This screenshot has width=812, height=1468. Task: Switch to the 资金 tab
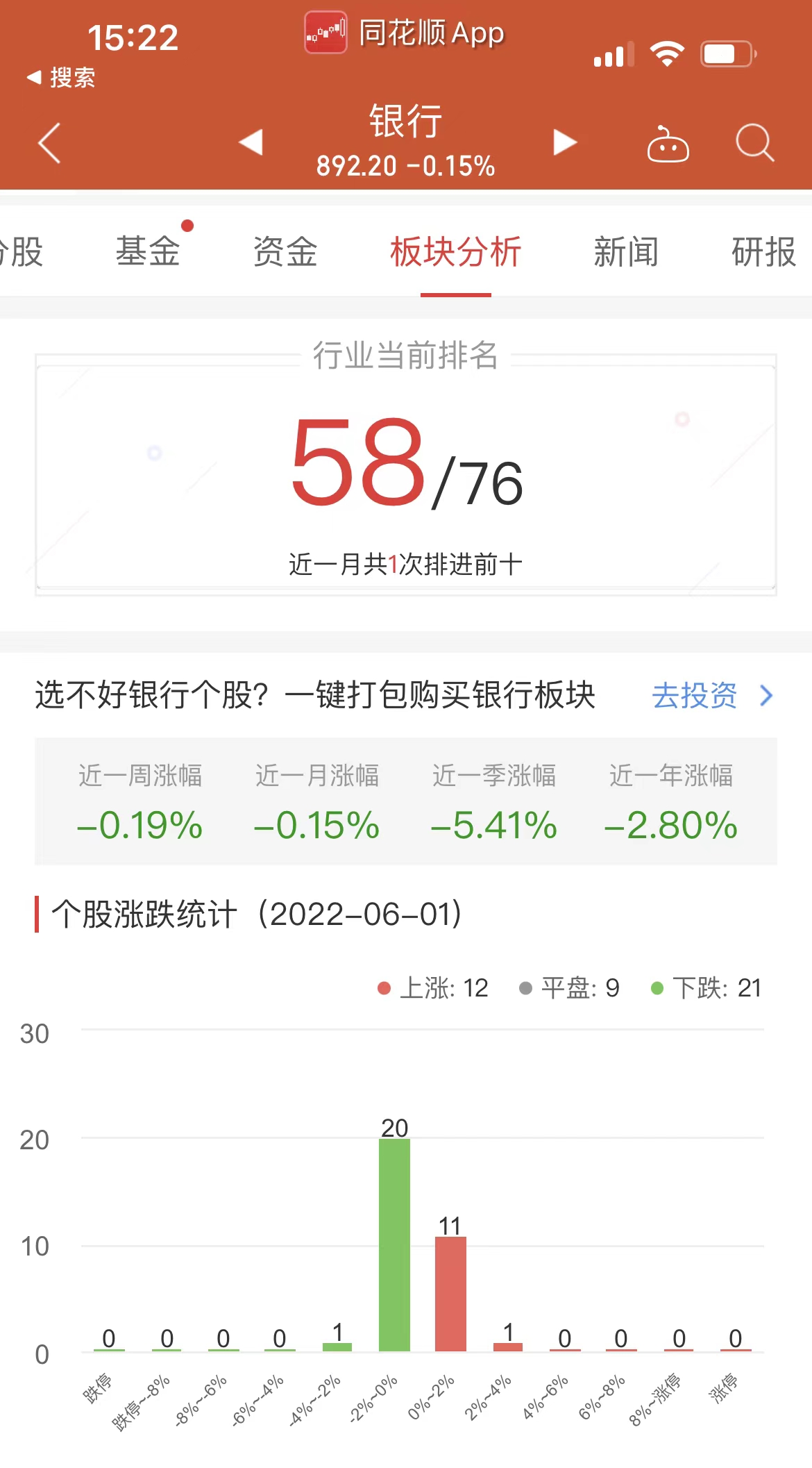285,251
